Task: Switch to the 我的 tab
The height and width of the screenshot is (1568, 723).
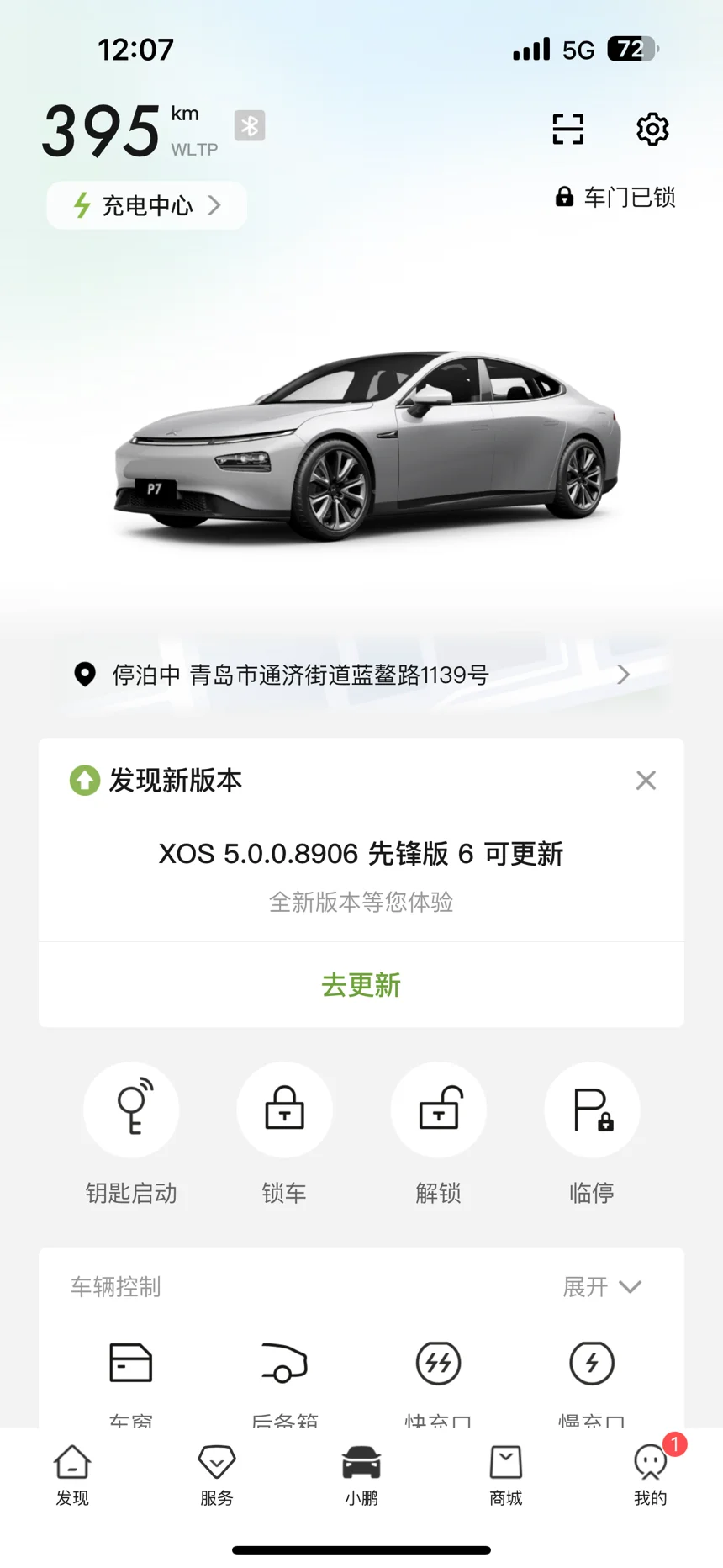Action: coord(651,1476)
